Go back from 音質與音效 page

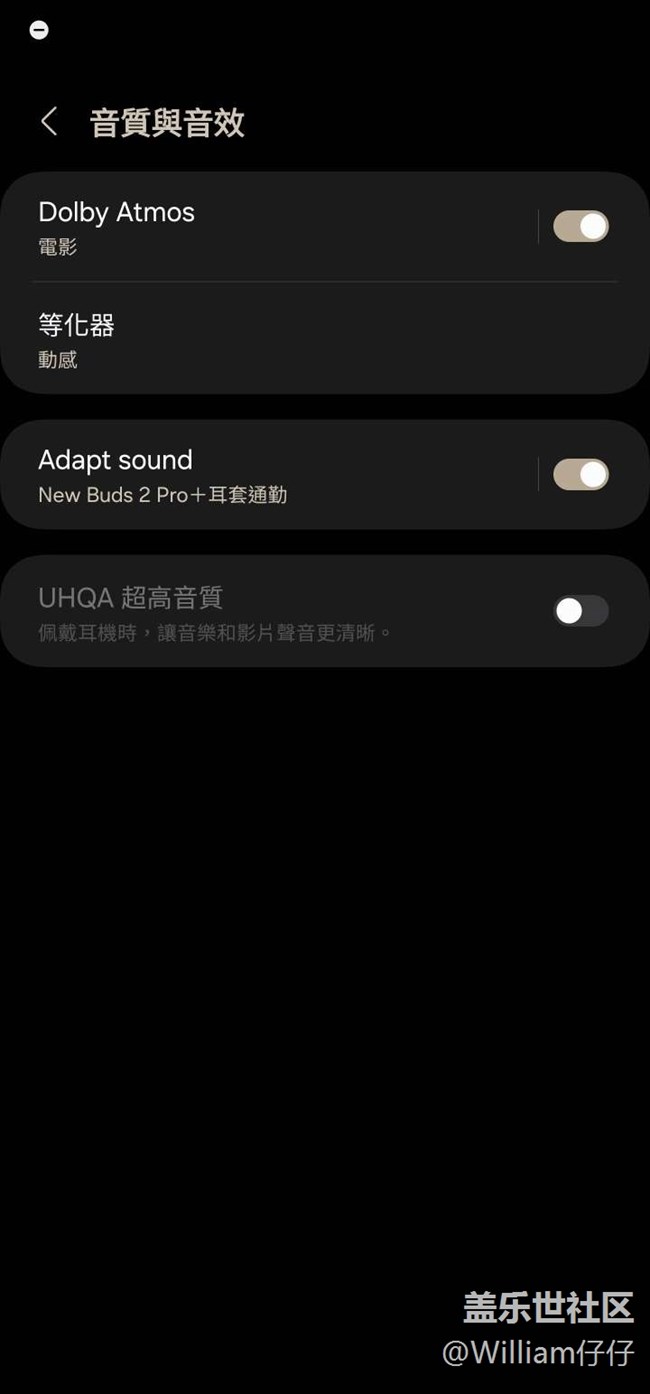[x=48, y=122]
